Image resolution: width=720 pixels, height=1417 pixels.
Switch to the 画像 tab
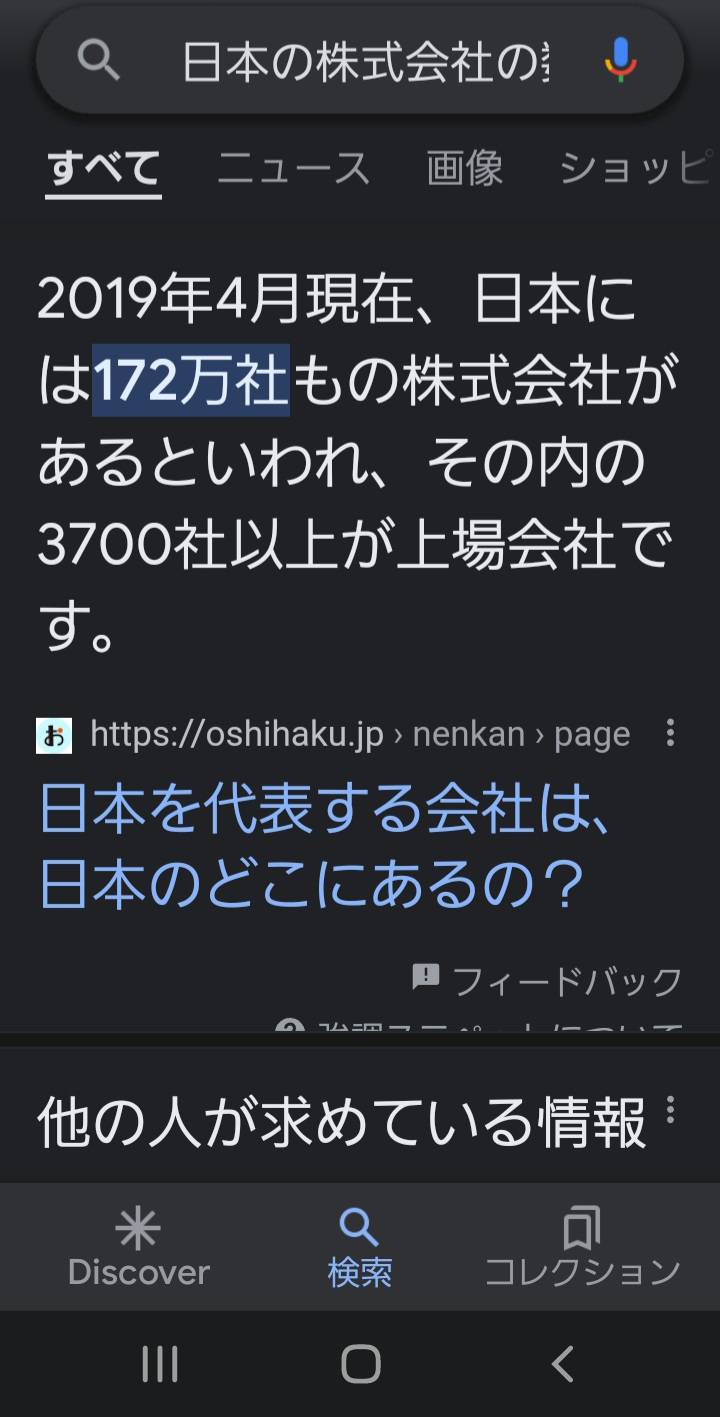(x=465, y=168)
